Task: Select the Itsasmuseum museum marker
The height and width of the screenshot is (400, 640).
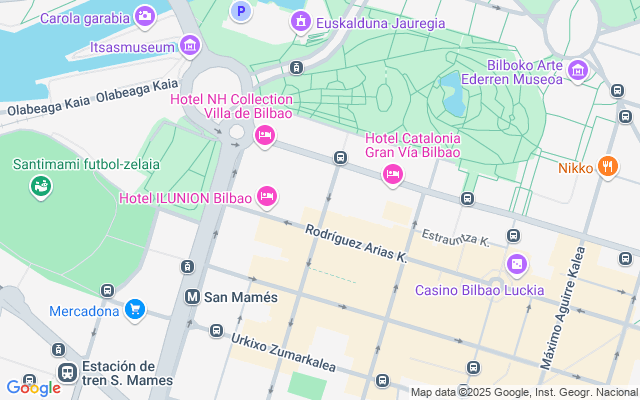Action: point(190,46)
